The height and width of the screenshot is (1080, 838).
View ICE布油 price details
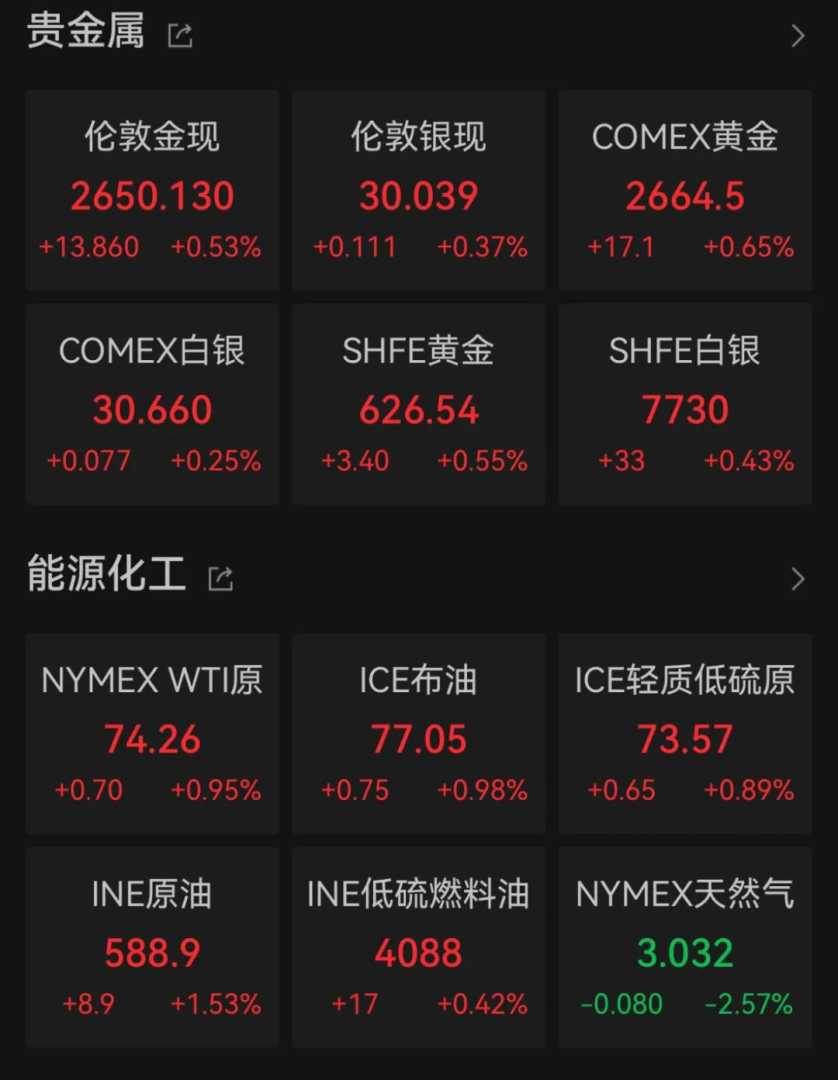click(x=419, y=733)
